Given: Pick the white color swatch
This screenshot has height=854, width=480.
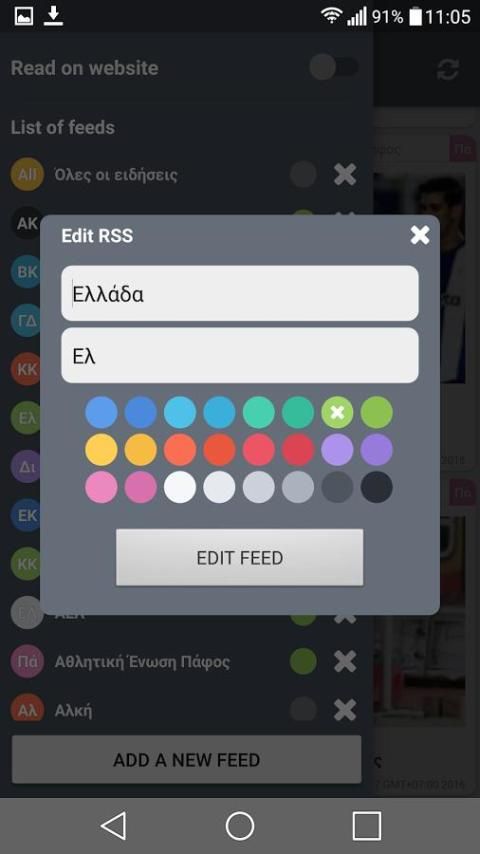Looking at the screenshot, I should (180, 487).
